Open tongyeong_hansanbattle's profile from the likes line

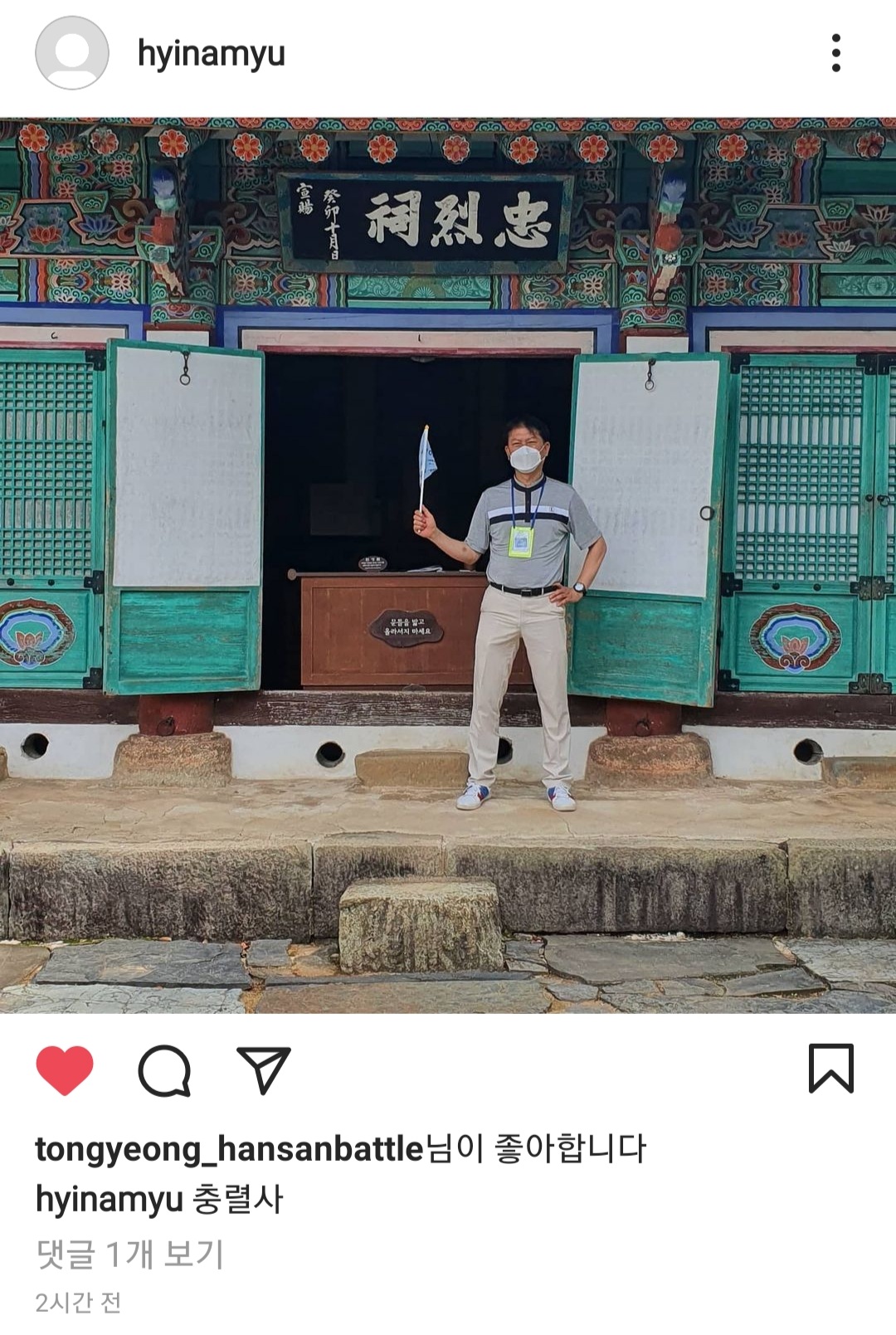(x=229, y=1149)
